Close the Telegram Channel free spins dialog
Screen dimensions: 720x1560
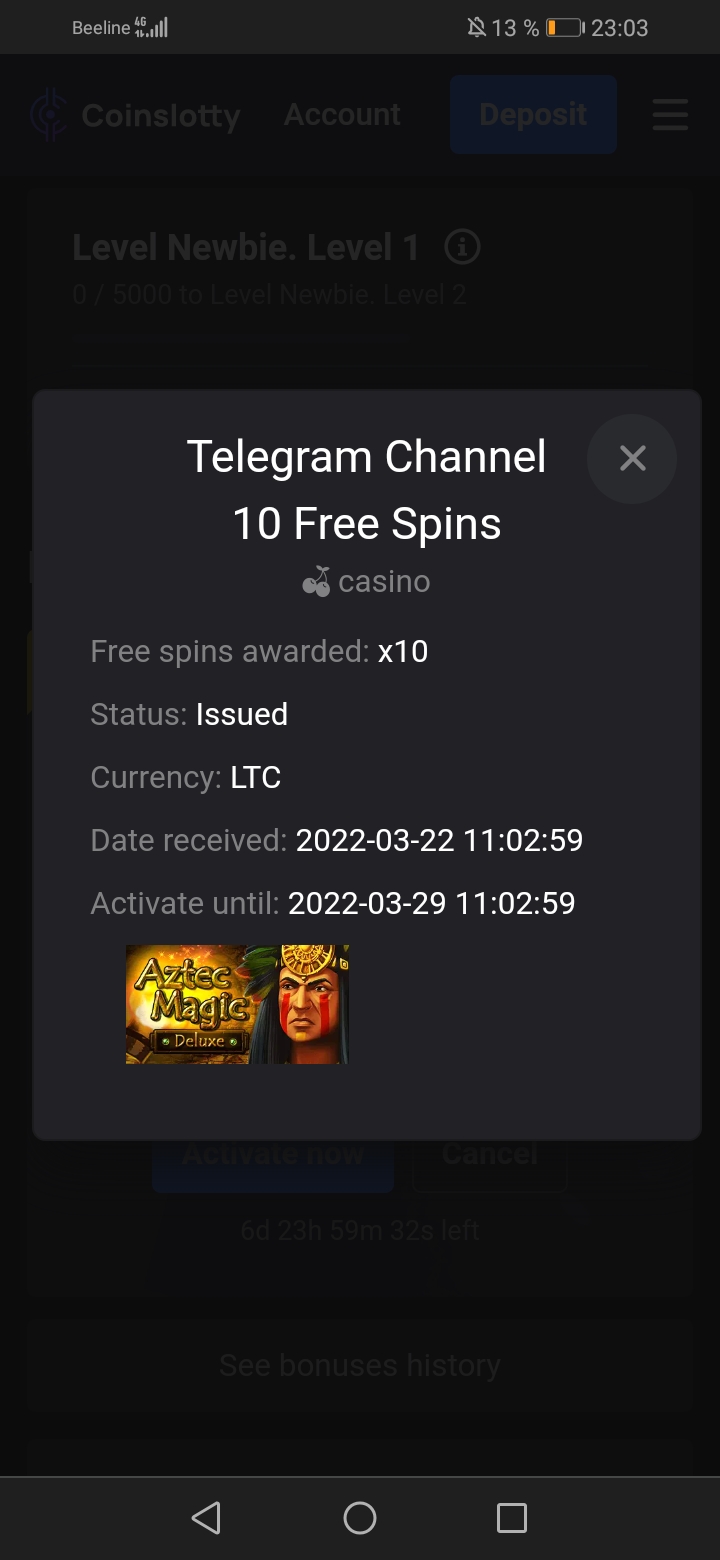click(x=632, y=458)
